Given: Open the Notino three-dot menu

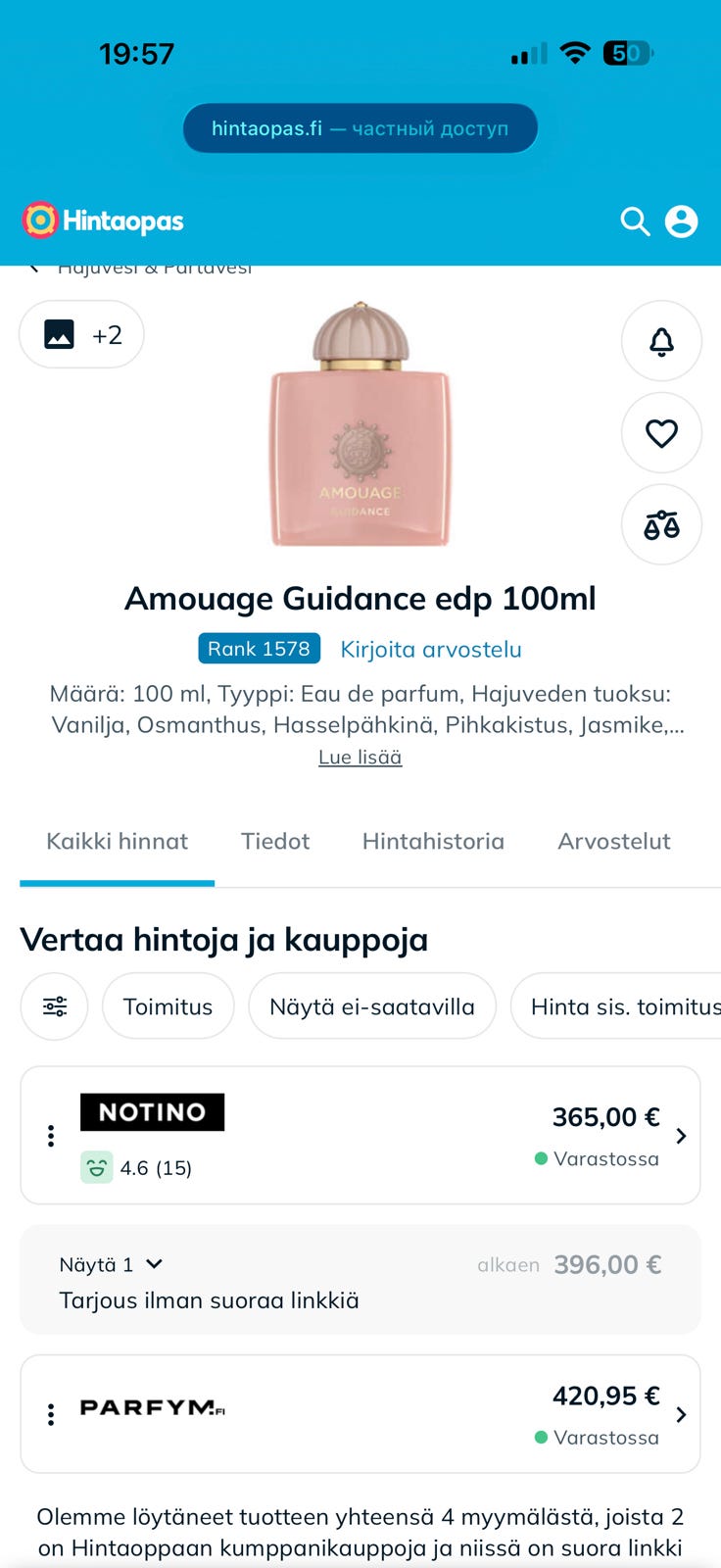Looking at the screenshot, I should coord(50,1135).
